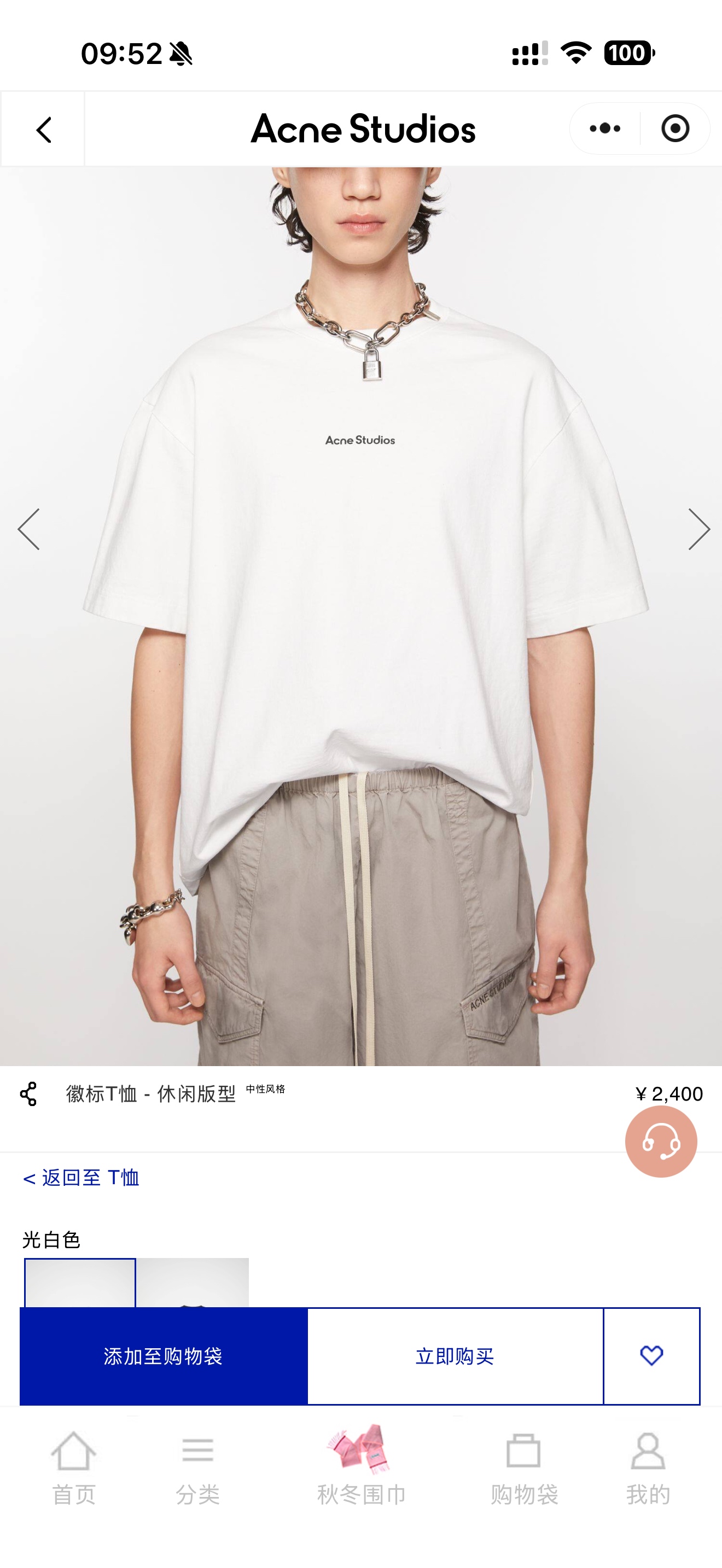The width and height of the screenshot is (722, 1568).
Task: Return to the T恤 category link
Action: (x=81, y=1178)
